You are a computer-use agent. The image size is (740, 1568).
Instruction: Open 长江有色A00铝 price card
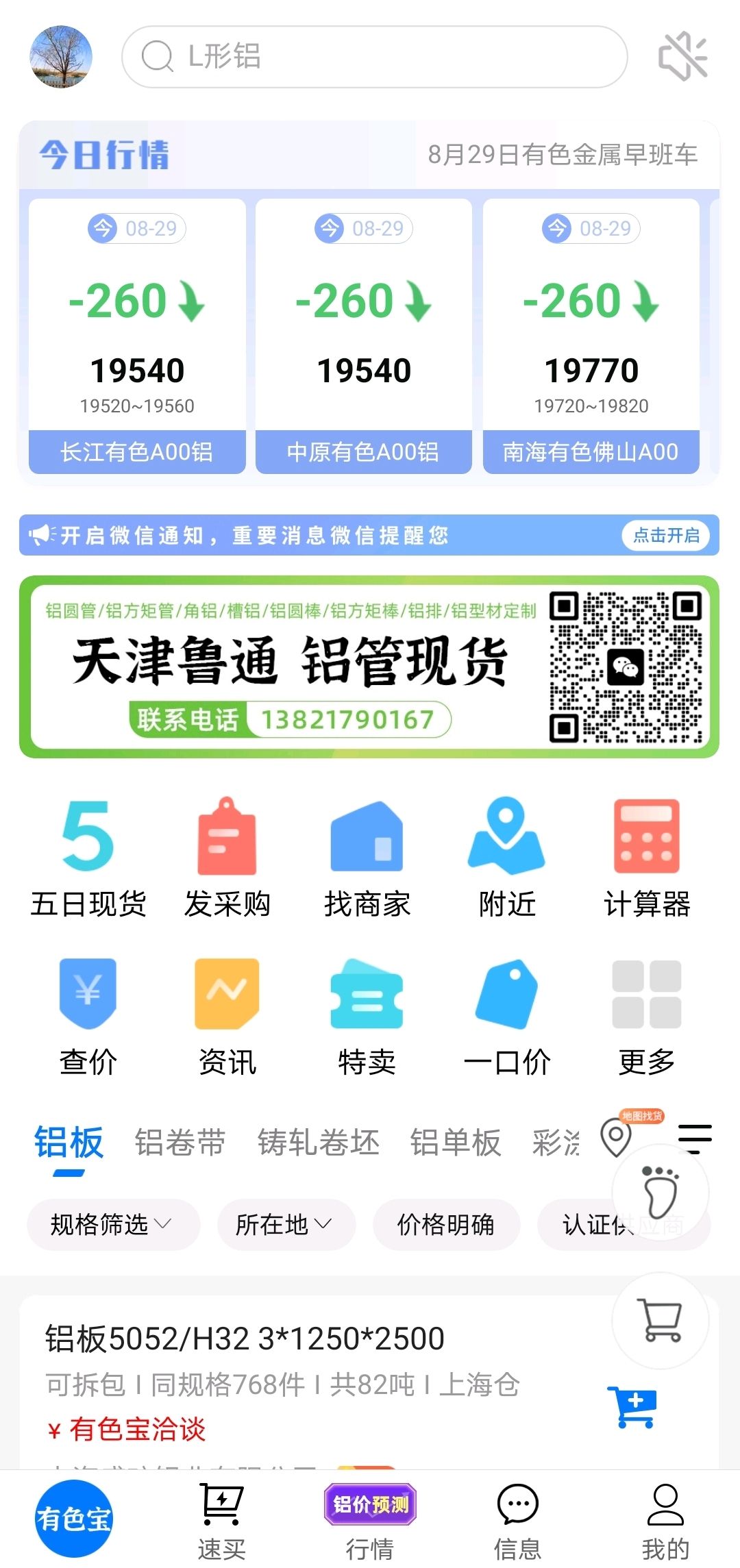[137, 336]
